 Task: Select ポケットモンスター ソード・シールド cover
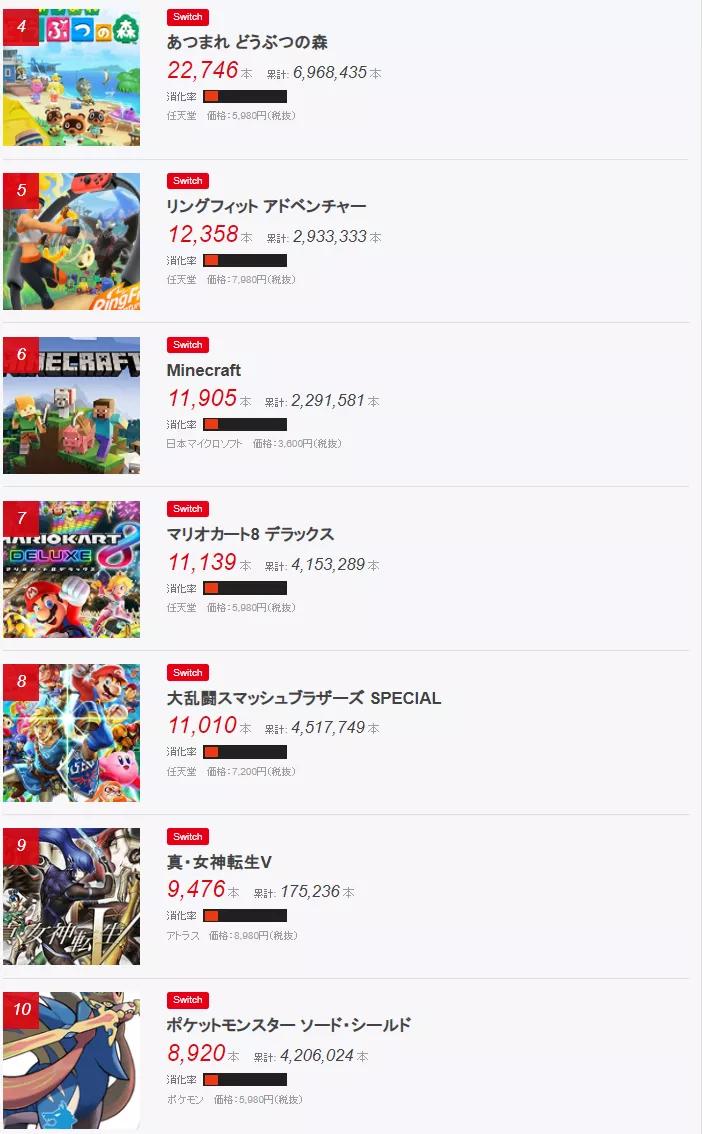(72, 1060)
